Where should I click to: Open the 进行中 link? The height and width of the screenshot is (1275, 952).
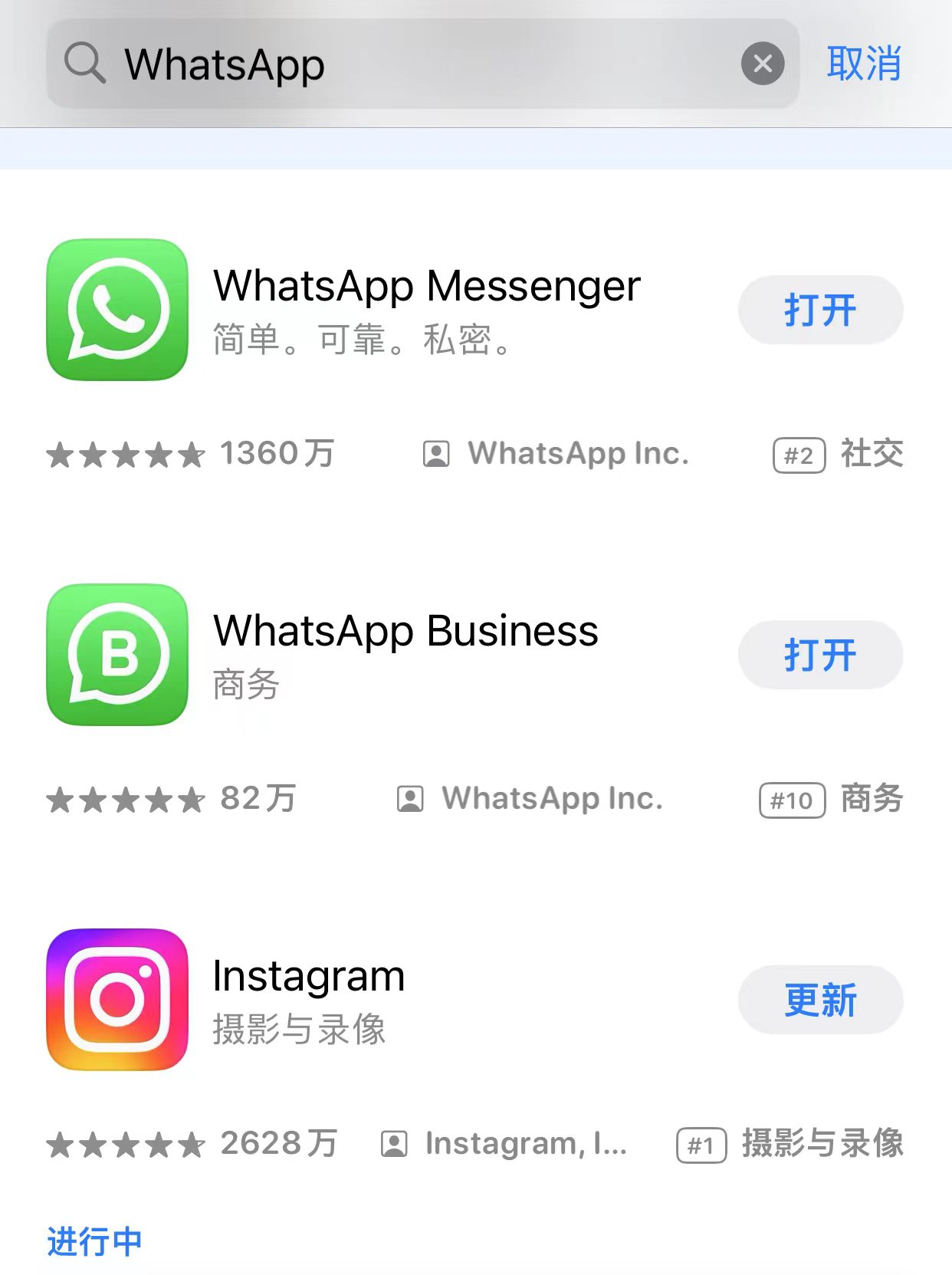point(94,1241)
